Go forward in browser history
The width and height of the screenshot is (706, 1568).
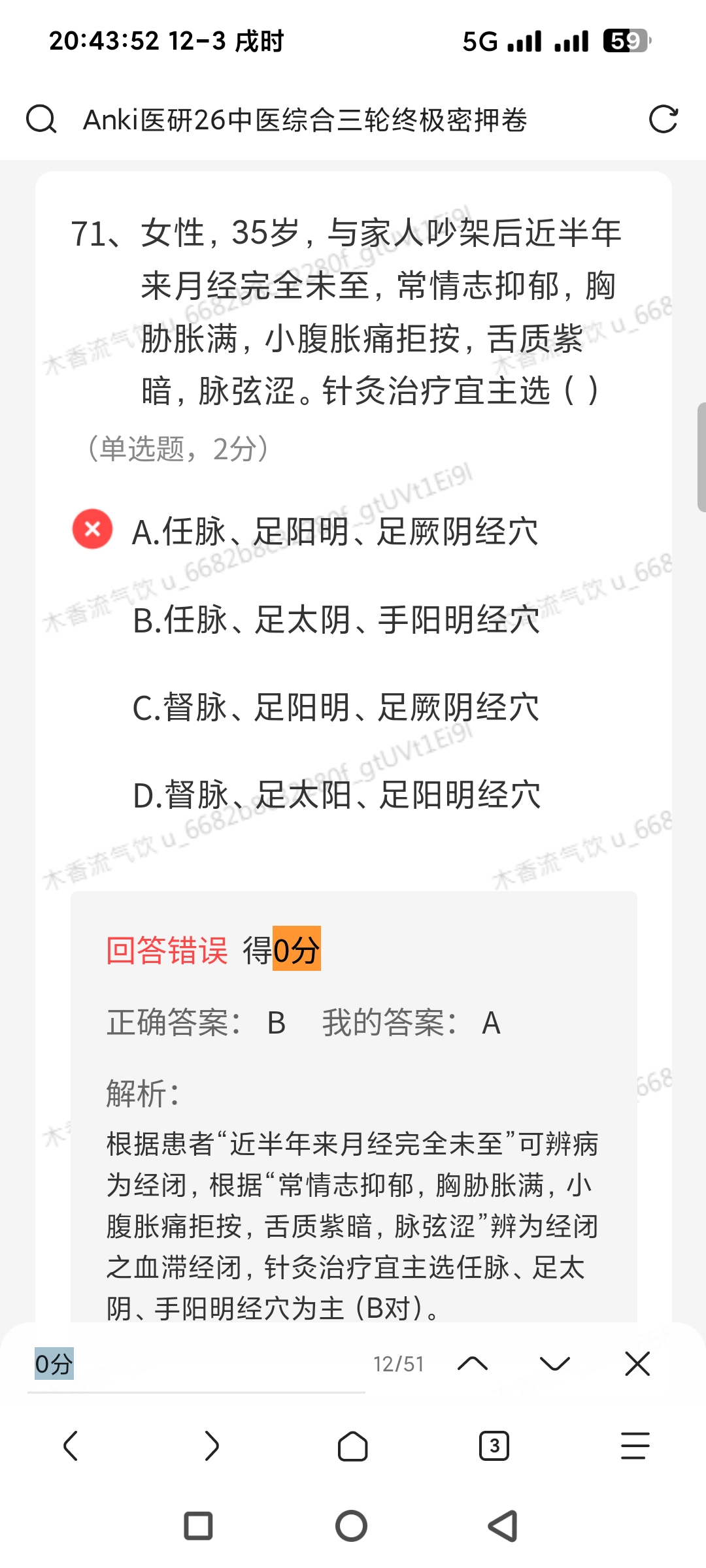(212, 1445)
